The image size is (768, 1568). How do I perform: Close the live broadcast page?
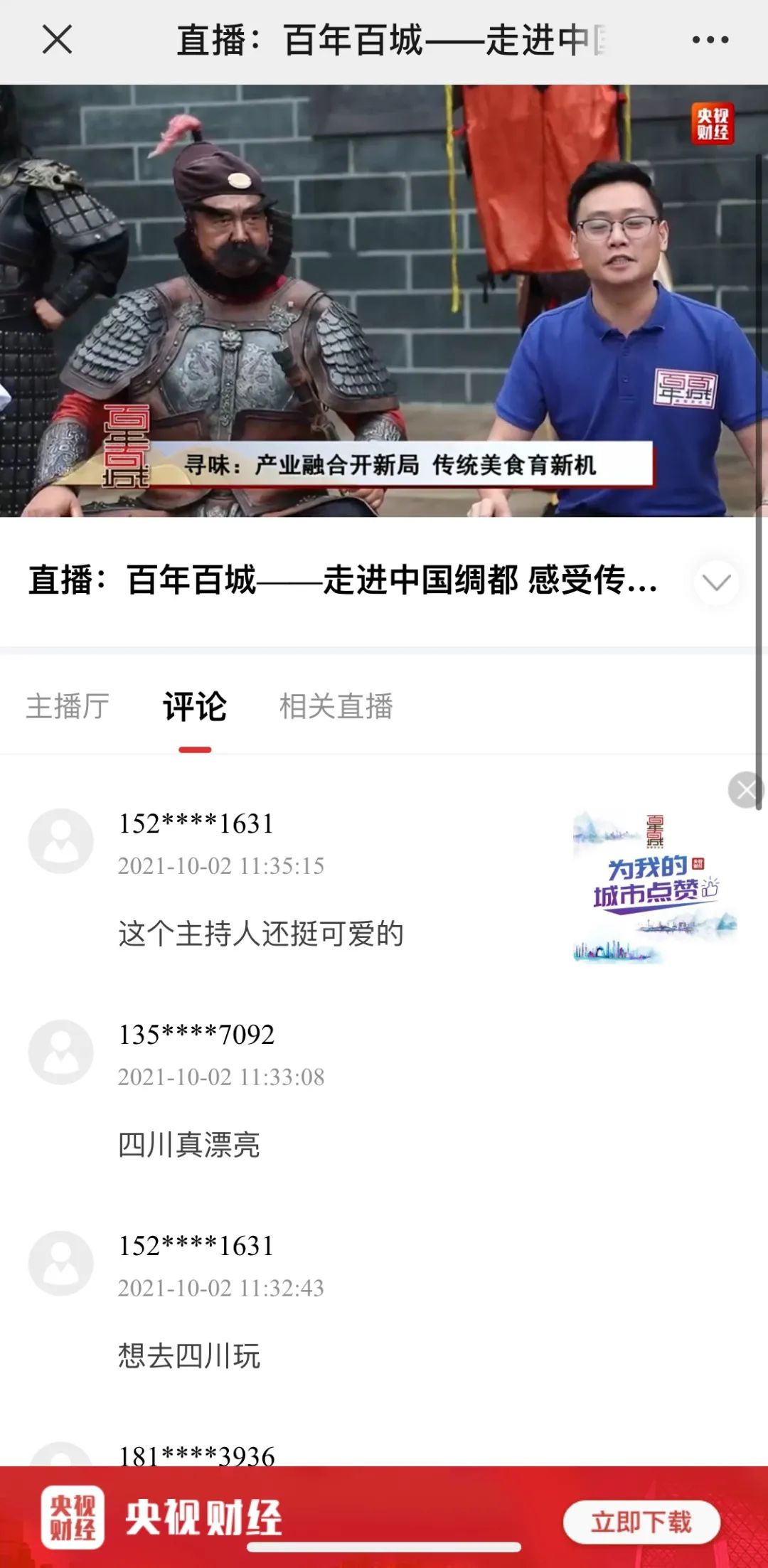point(57,40)
